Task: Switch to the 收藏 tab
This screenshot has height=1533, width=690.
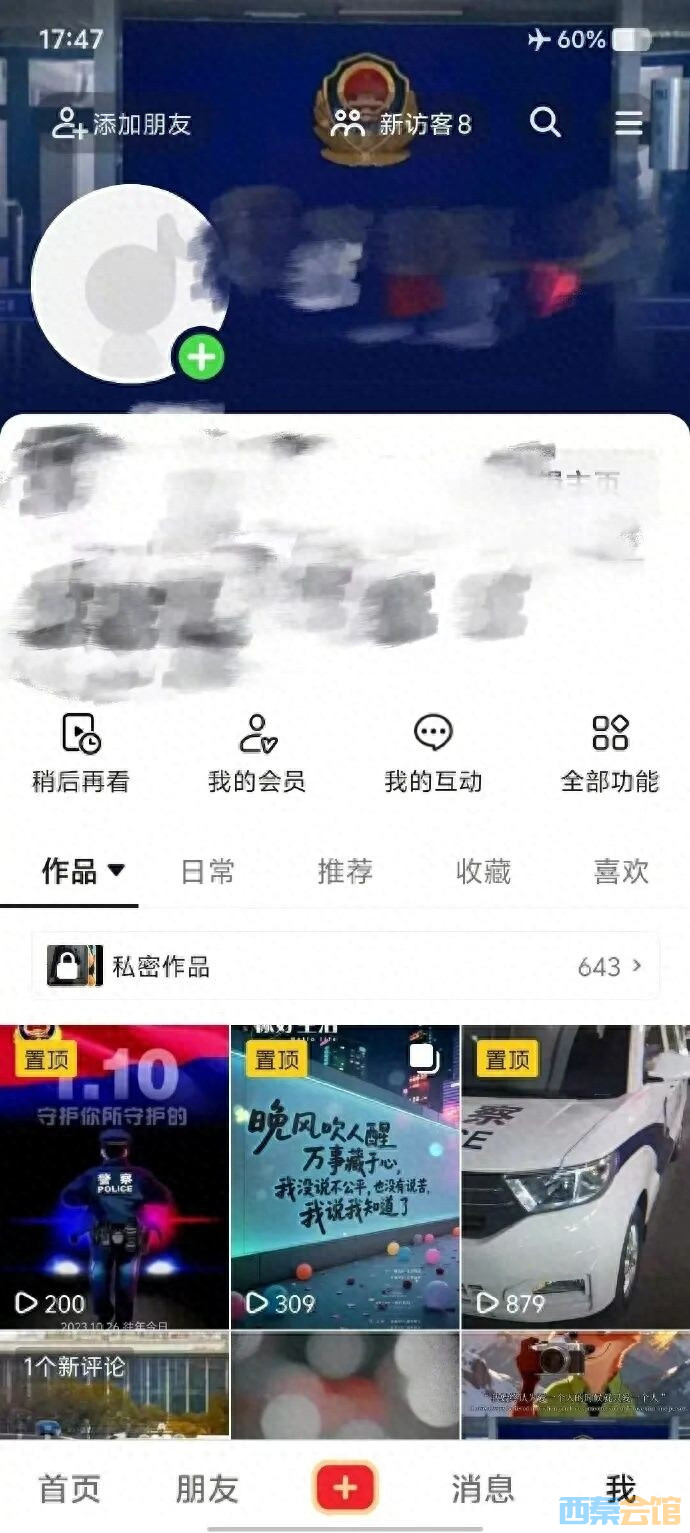Action: tap(483, 872)
